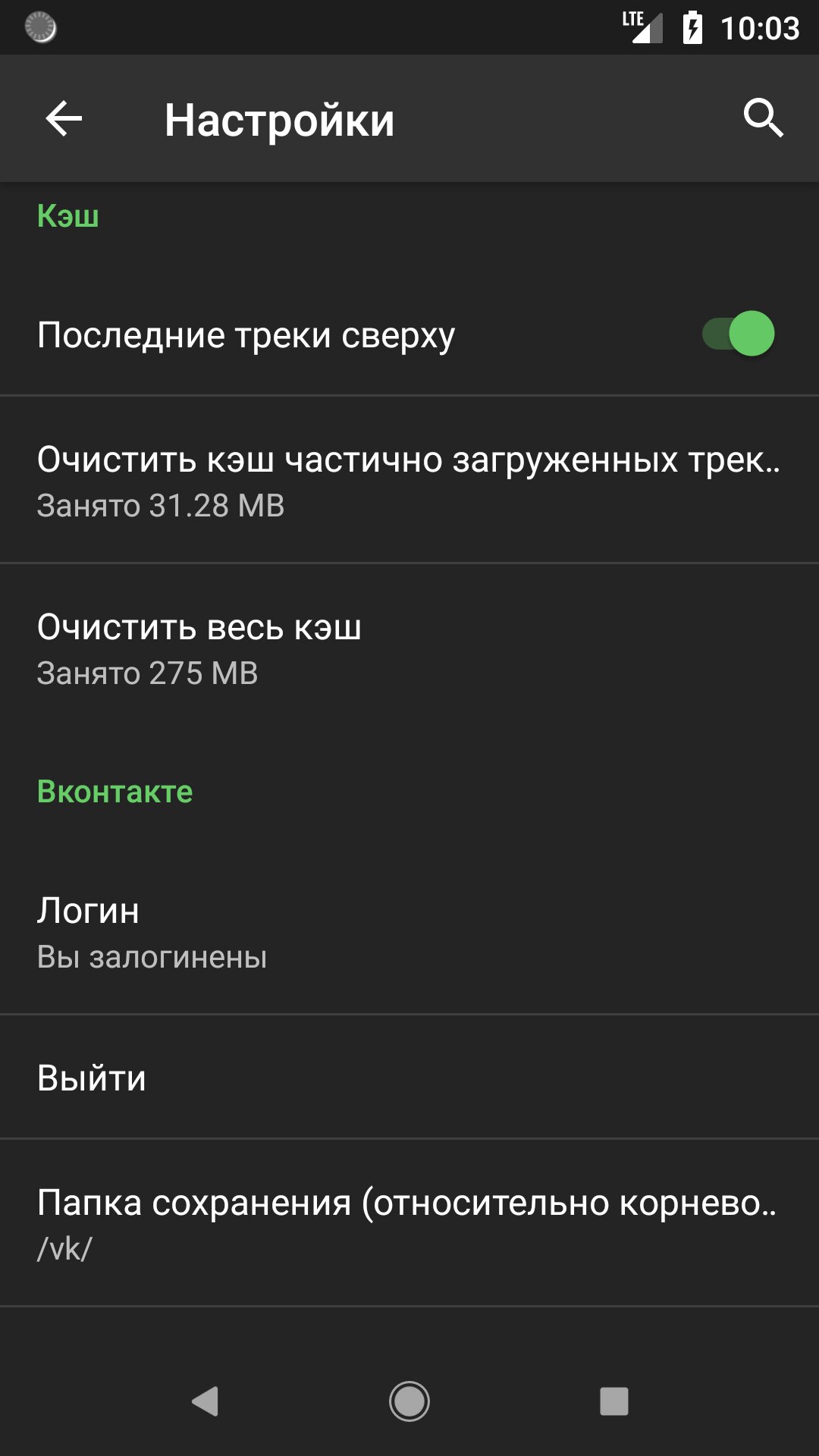Open the Папка сохранения setting
The height and width of the screenshot is (1456, 819).
tap(409, 1222)
